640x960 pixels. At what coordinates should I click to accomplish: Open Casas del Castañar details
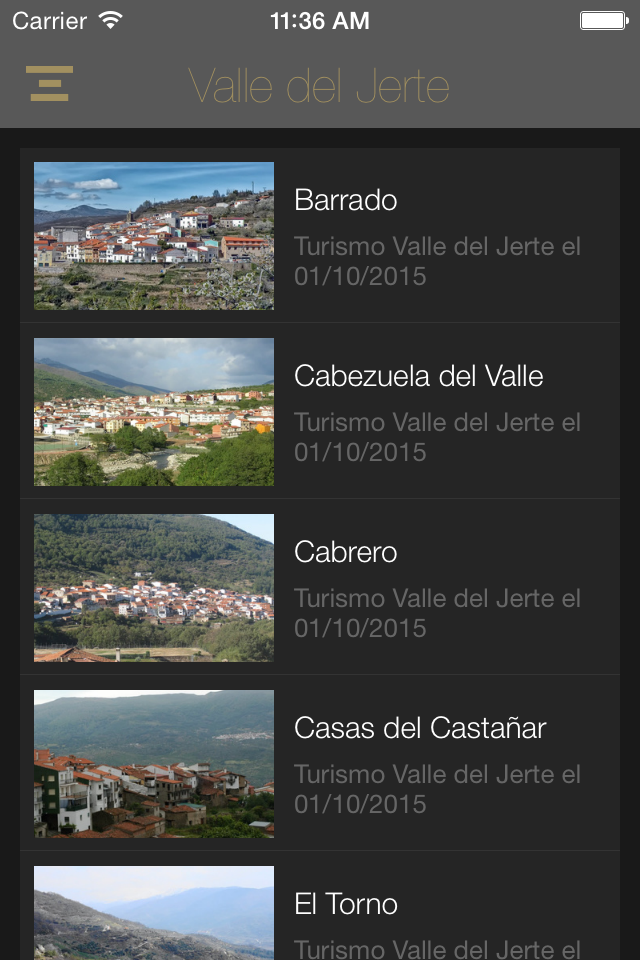[x=320, y=764]
